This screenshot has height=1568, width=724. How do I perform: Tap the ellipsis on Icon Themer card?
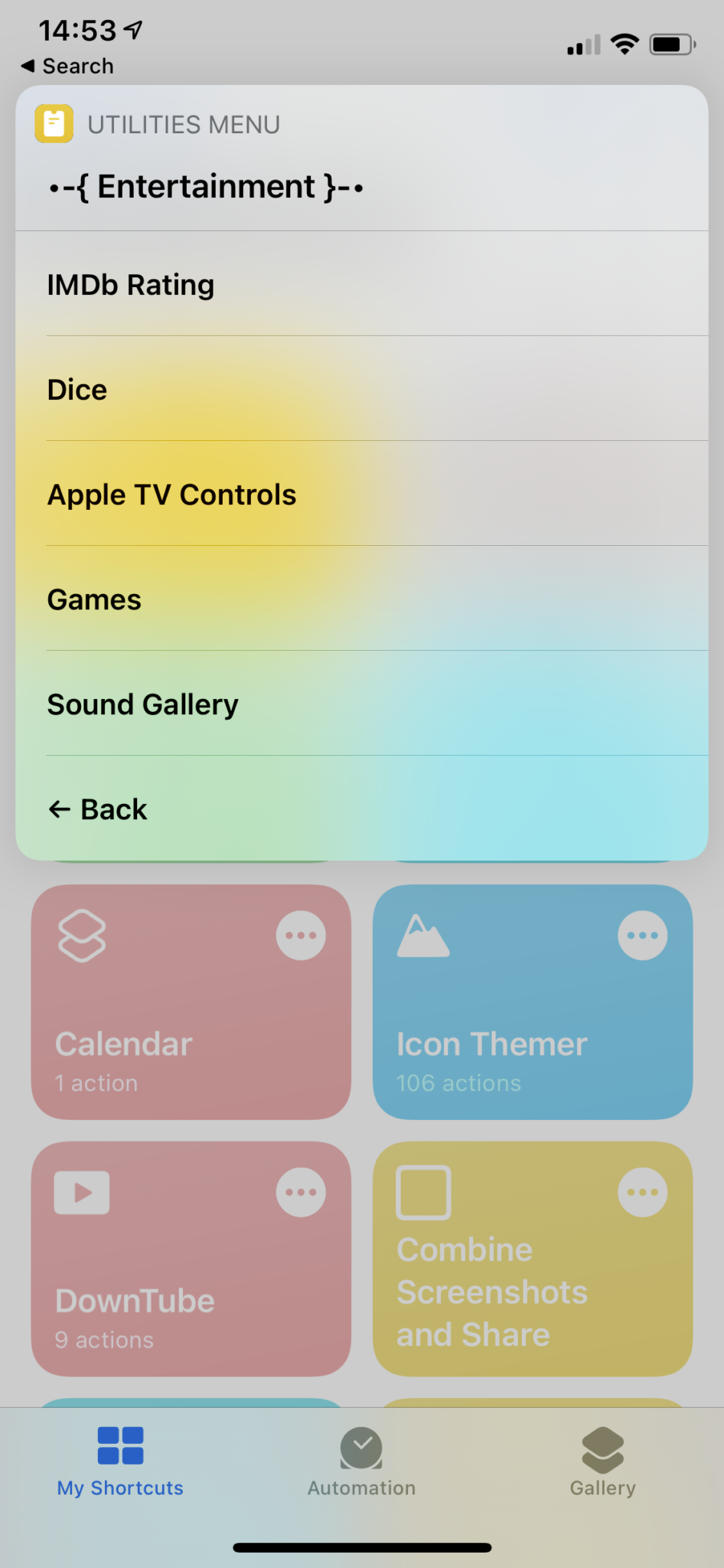[x=642, y=933]
